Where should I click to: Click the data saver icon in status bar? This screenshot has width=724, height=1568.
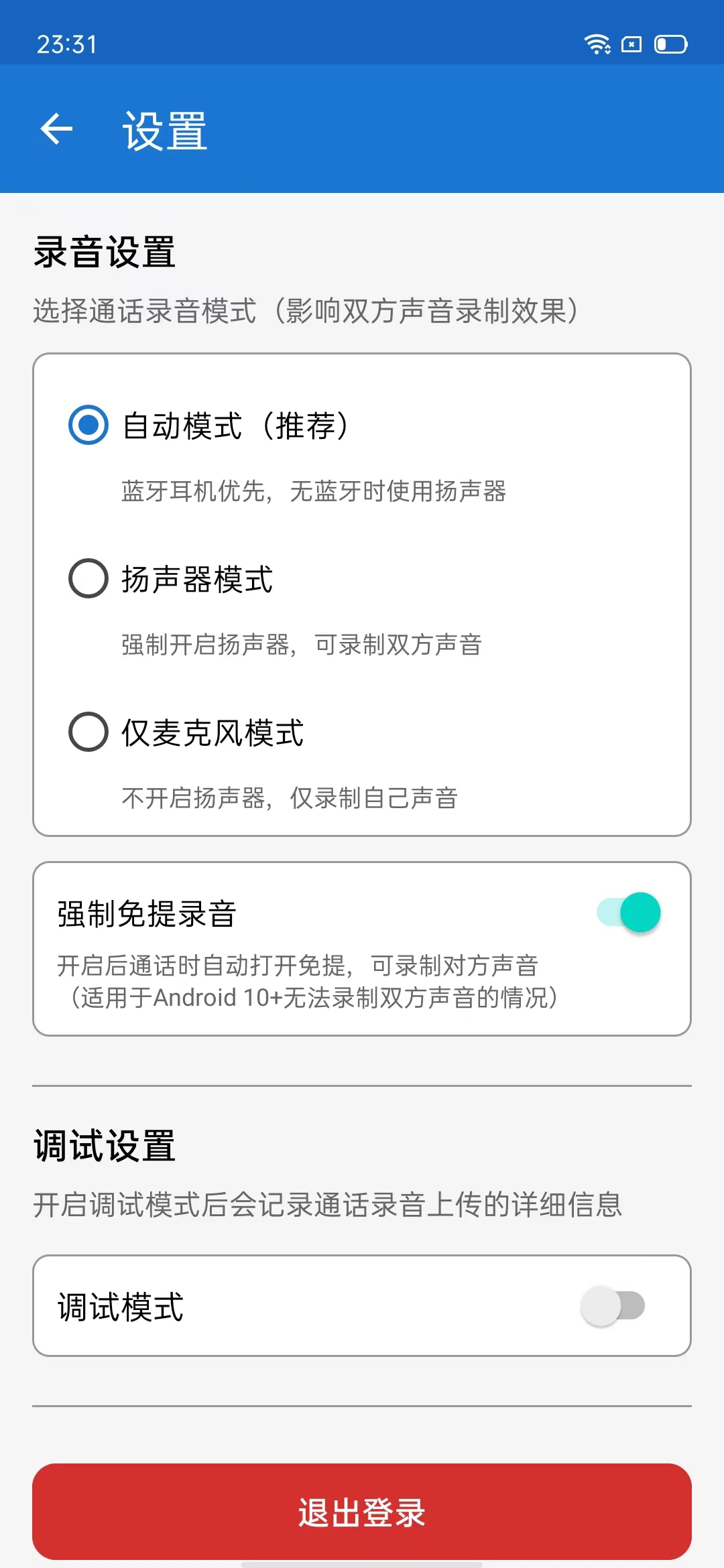click(631, 44)
